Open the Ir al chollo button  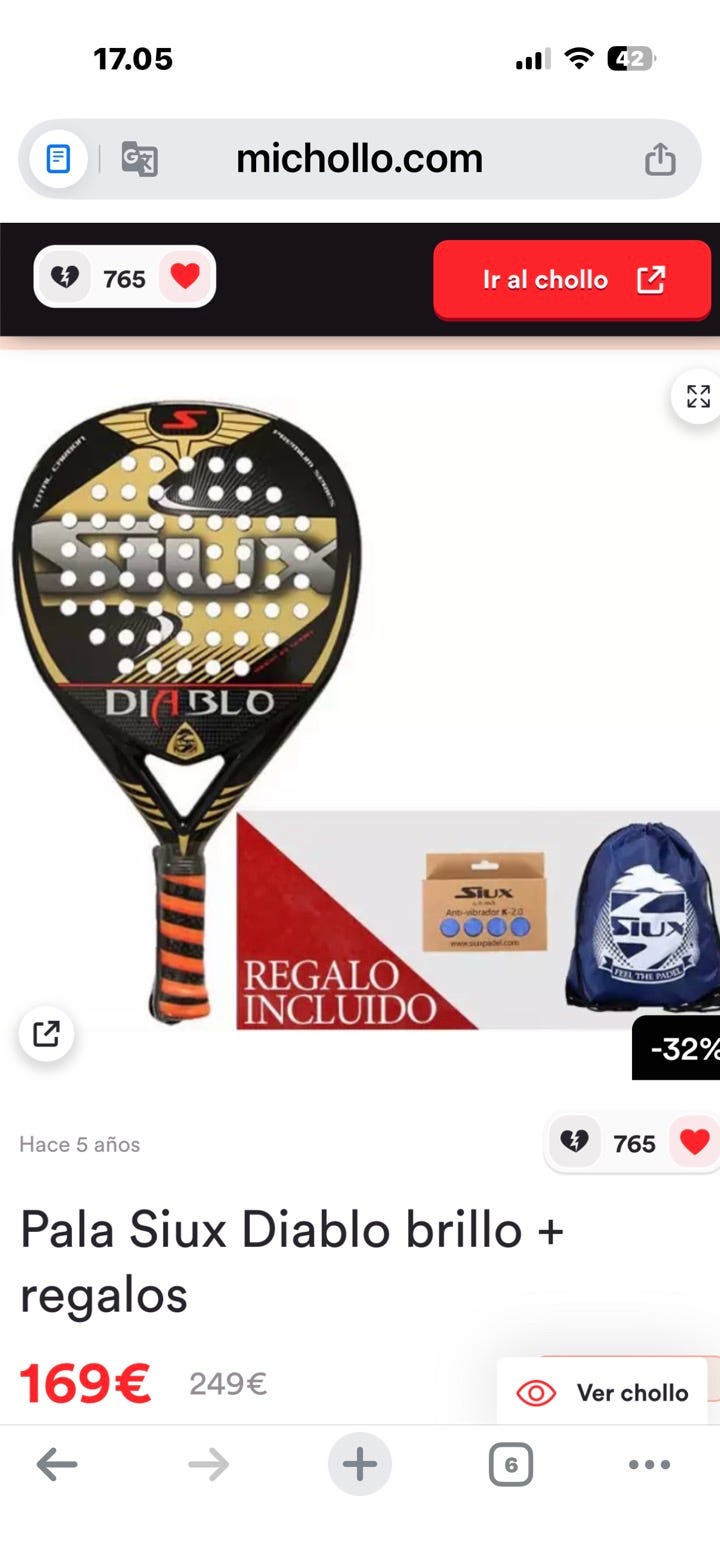572,280
